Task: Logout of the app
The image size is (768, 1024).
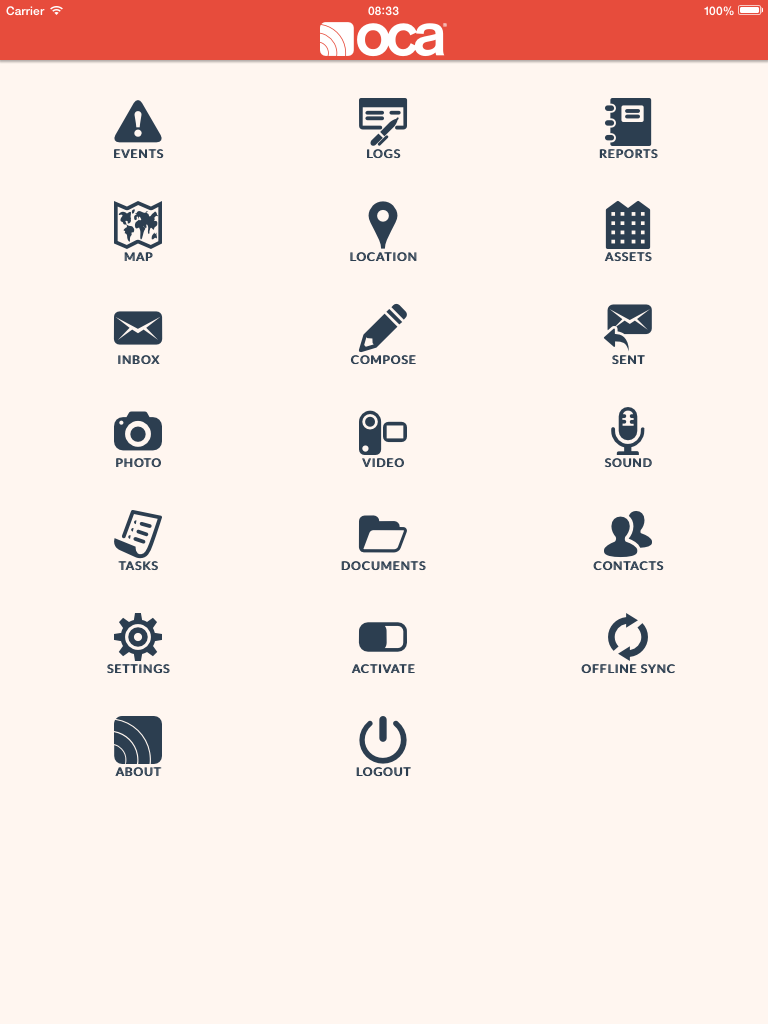Action: click(x=383, y=747)
